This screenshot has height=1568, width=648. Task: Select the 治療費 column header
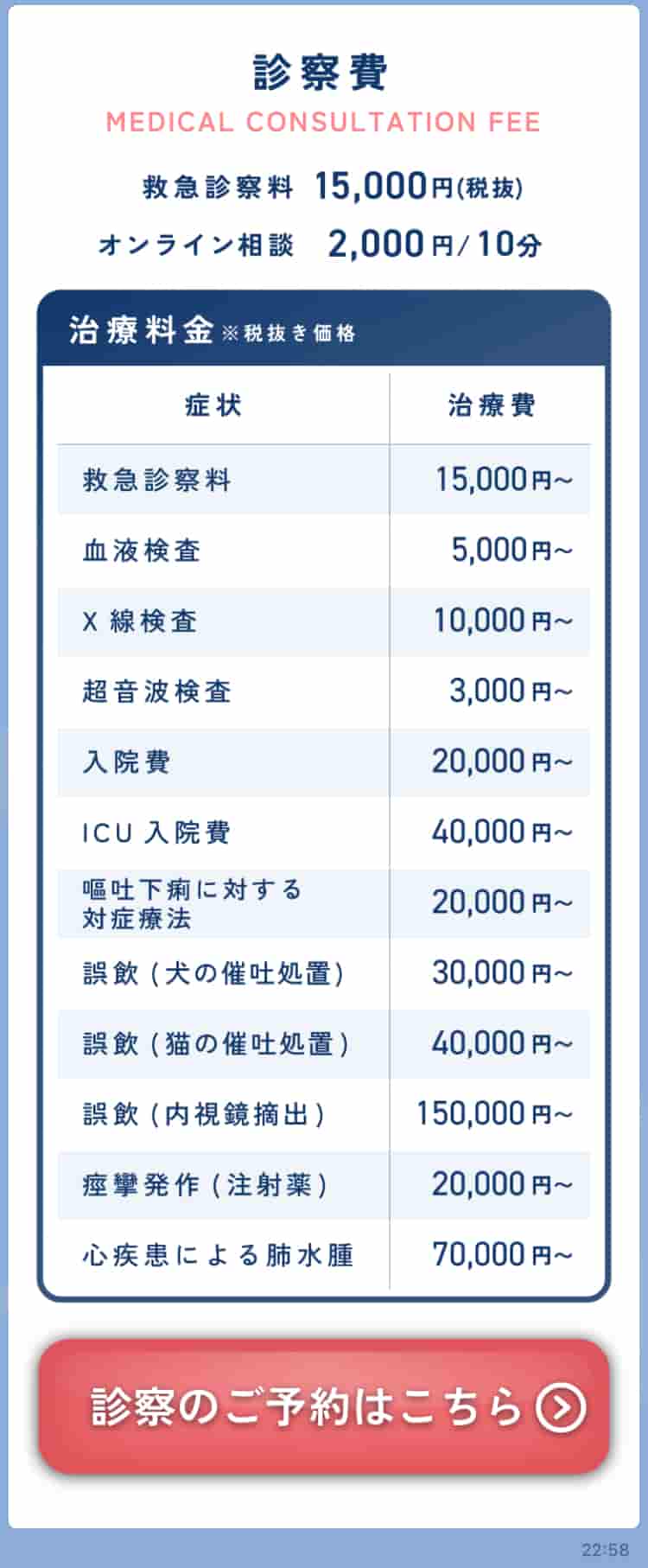489,406
